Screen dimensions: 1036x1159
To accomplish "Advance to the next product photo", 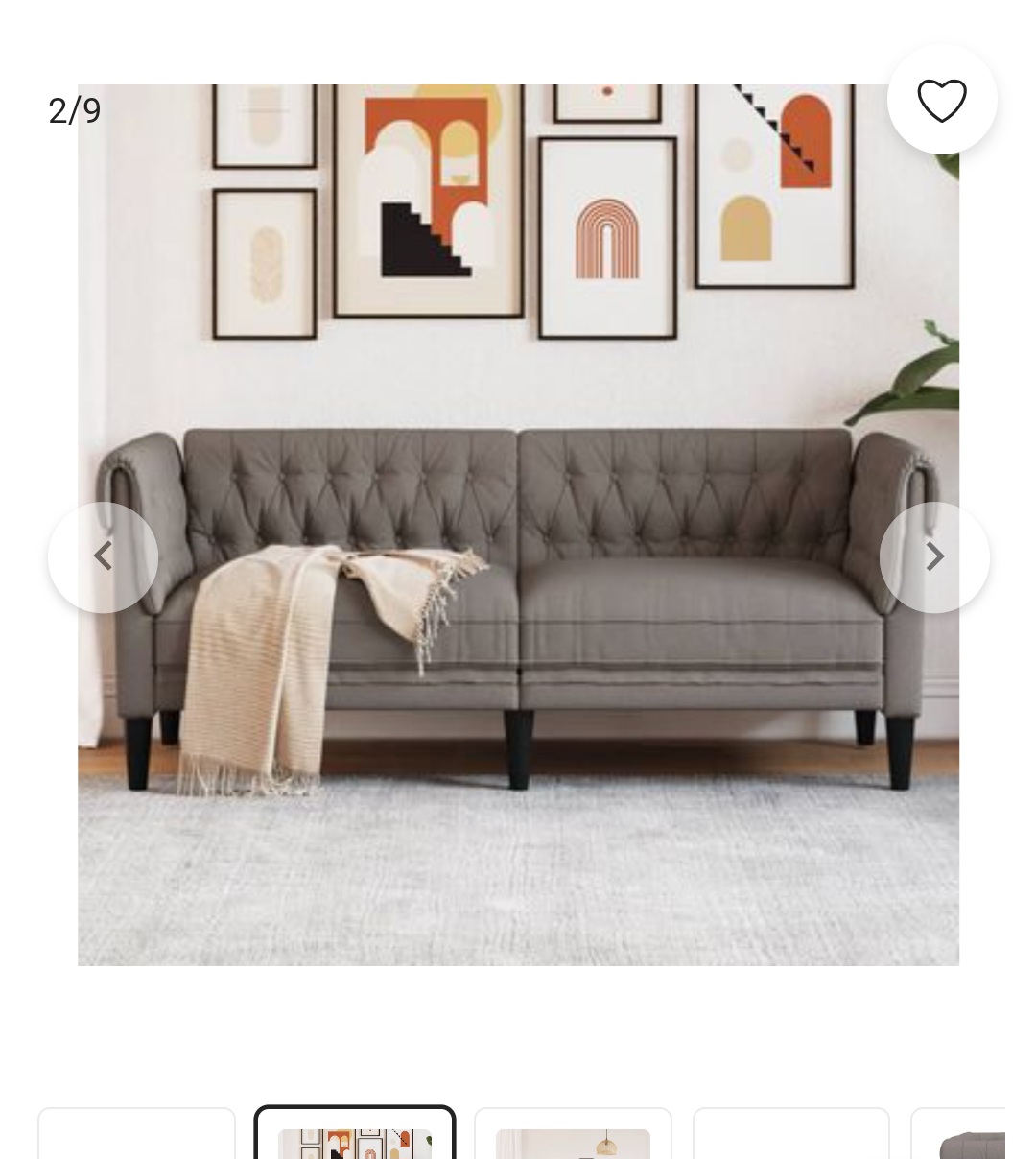I will click(x=933, y=556).
